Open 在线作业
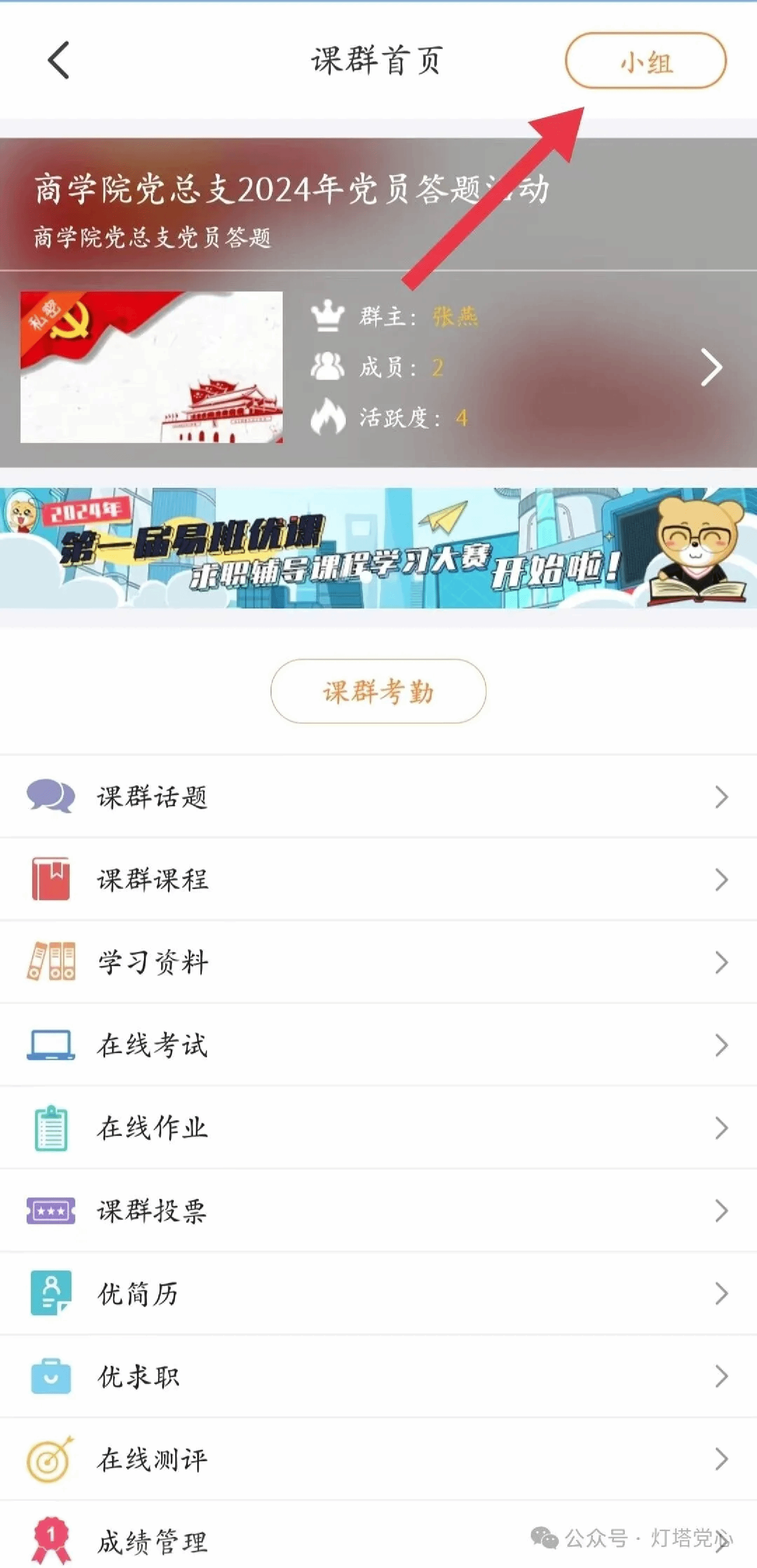 [378, 1128]
